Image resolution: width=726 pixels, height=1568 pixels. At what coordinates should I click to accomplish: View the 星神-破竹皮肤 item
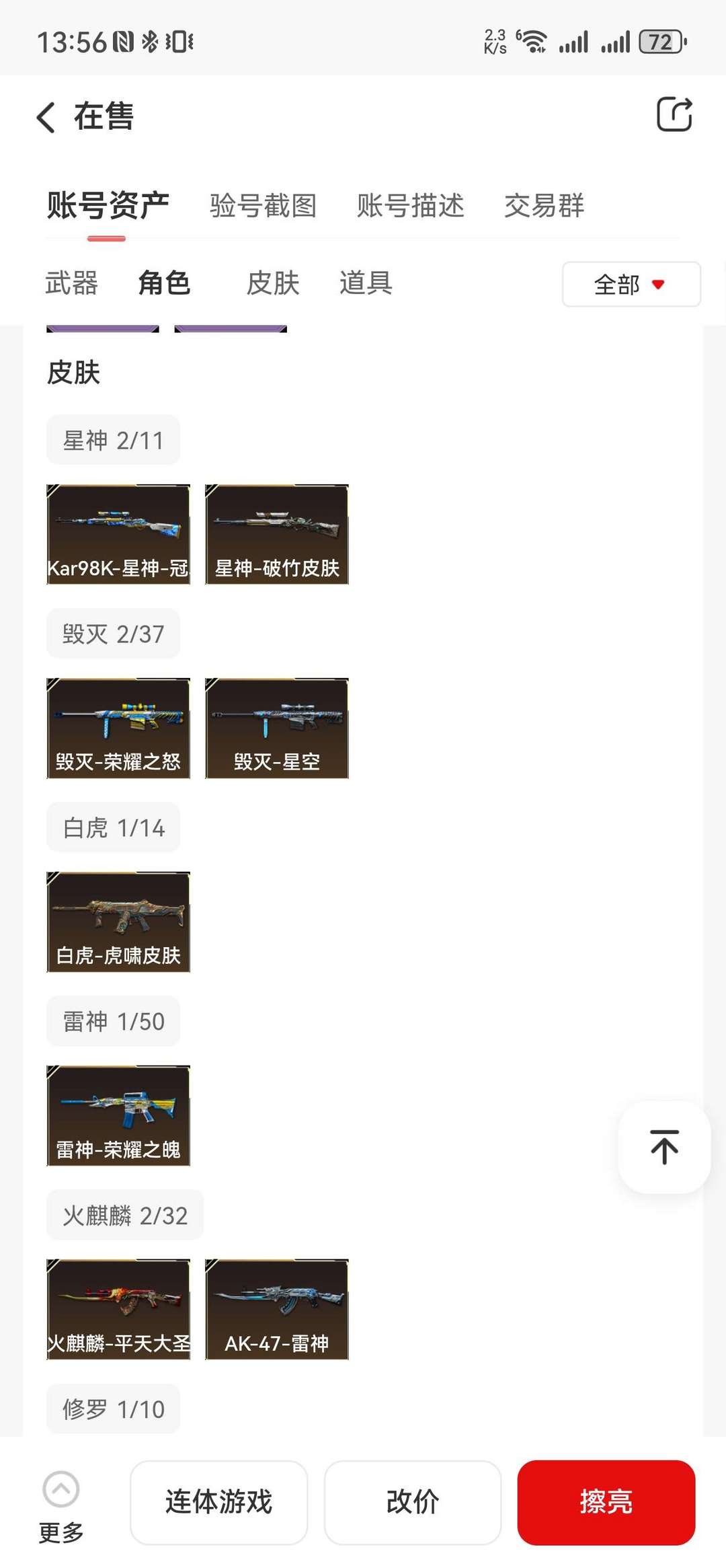pos(277,534)
